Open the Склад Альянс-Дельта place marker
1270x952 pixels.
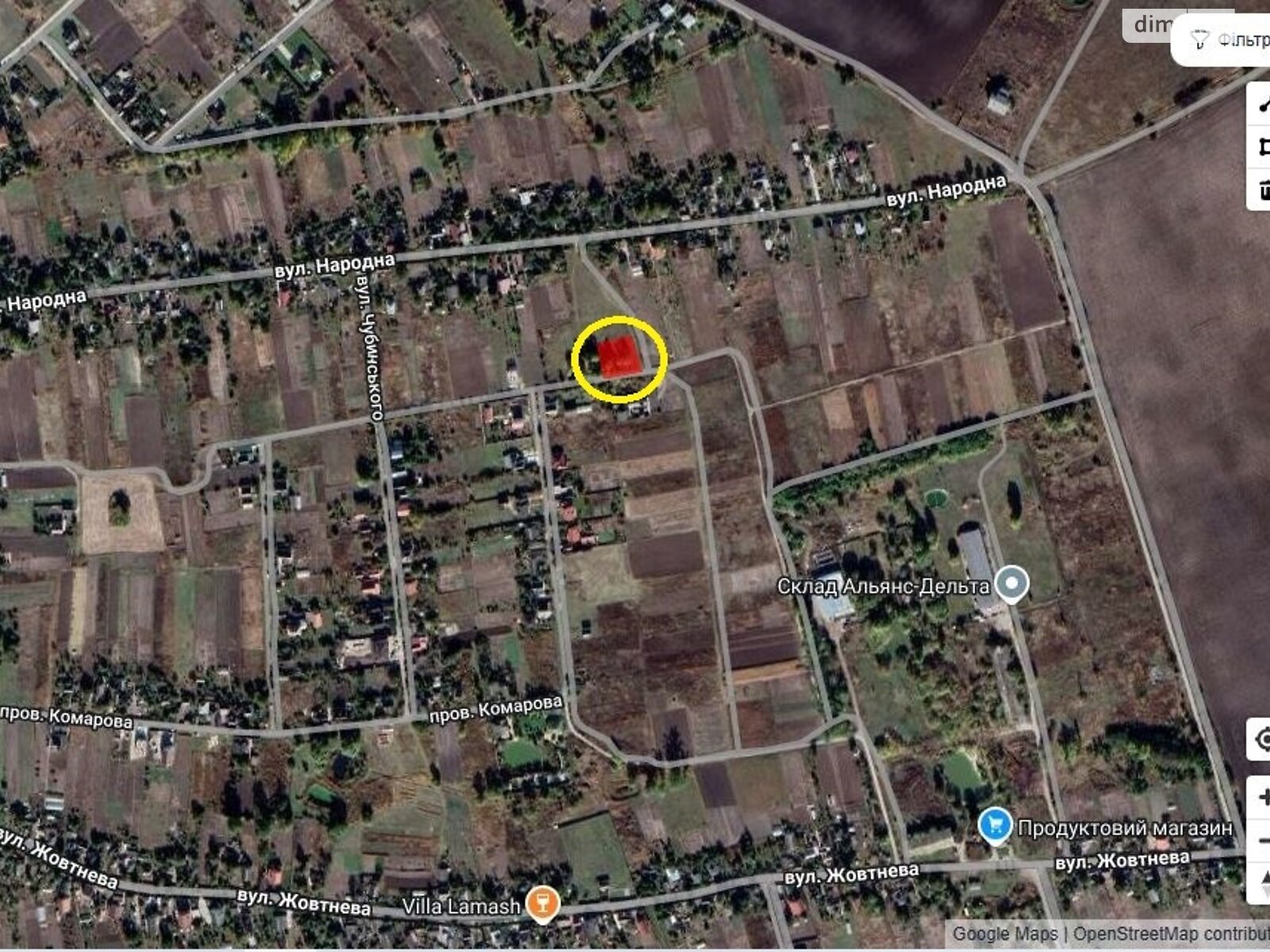point(1011,585)
